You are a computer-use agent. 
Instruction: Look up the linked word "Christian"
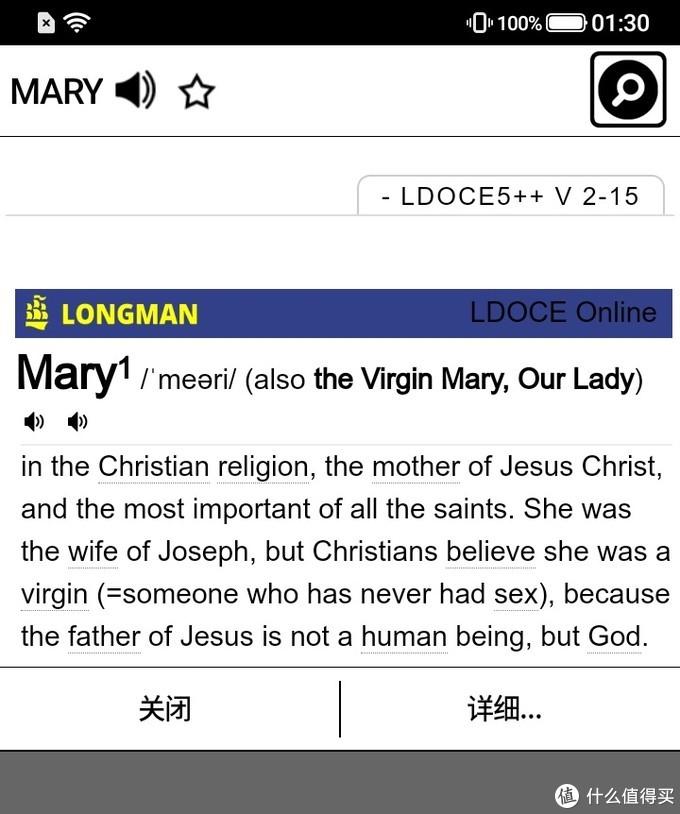click(x=154, y=467)
